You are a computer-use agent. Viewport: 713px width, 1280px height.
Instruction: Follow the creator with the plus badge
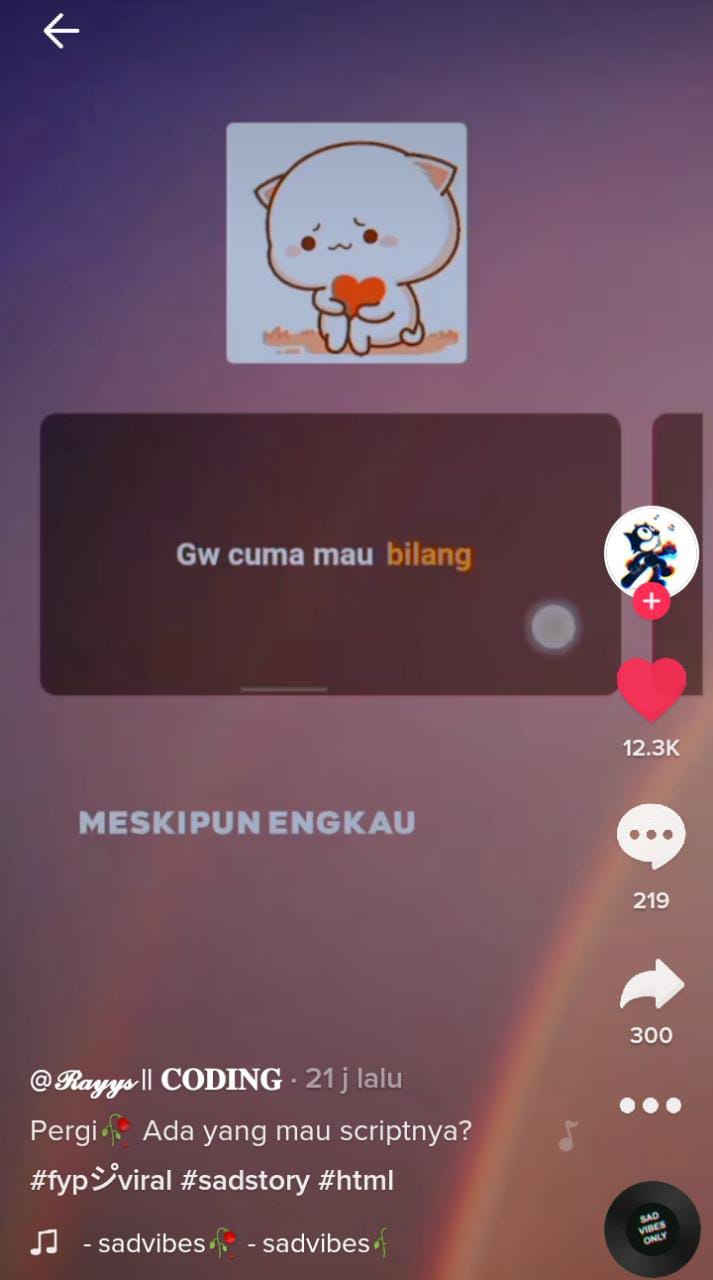pyautogui.click(x=651, y=601)
